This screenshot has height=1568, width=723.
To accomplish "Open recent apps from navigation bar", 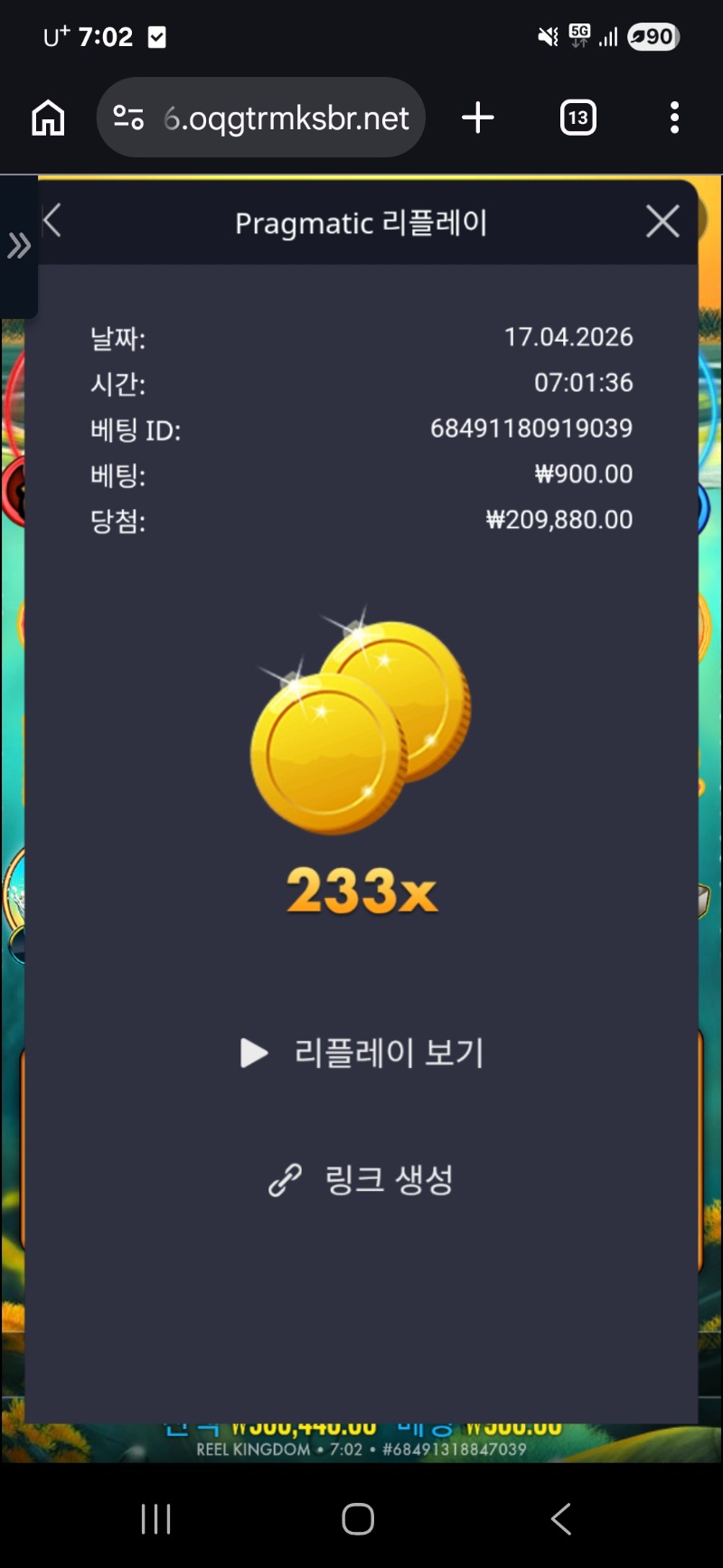I will (155, 1519).
